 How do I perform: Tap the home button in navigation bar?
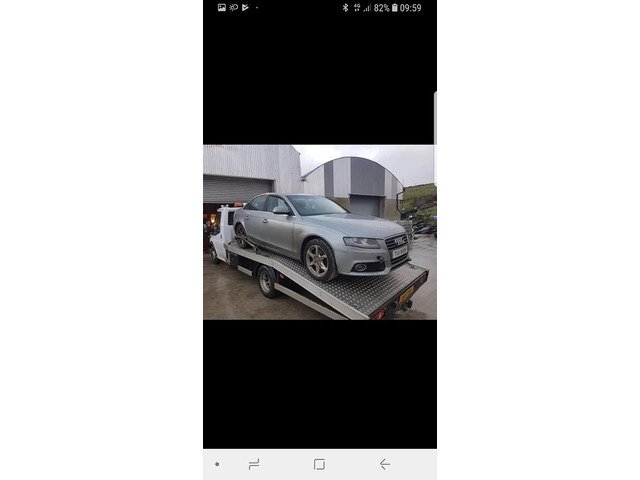pos(319,464)
